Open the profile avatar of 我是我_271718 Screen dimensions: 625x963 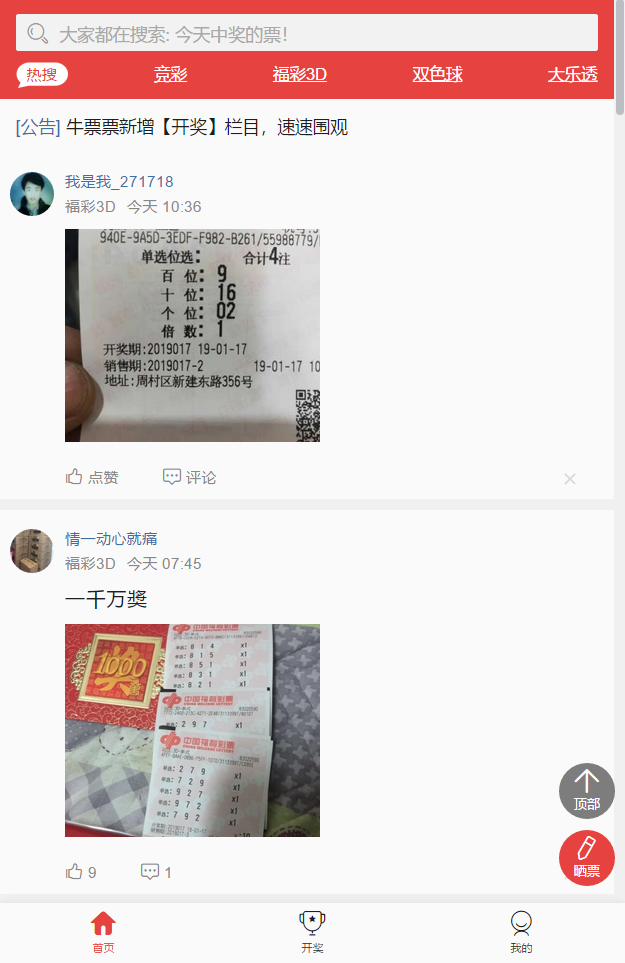point(32,194)
